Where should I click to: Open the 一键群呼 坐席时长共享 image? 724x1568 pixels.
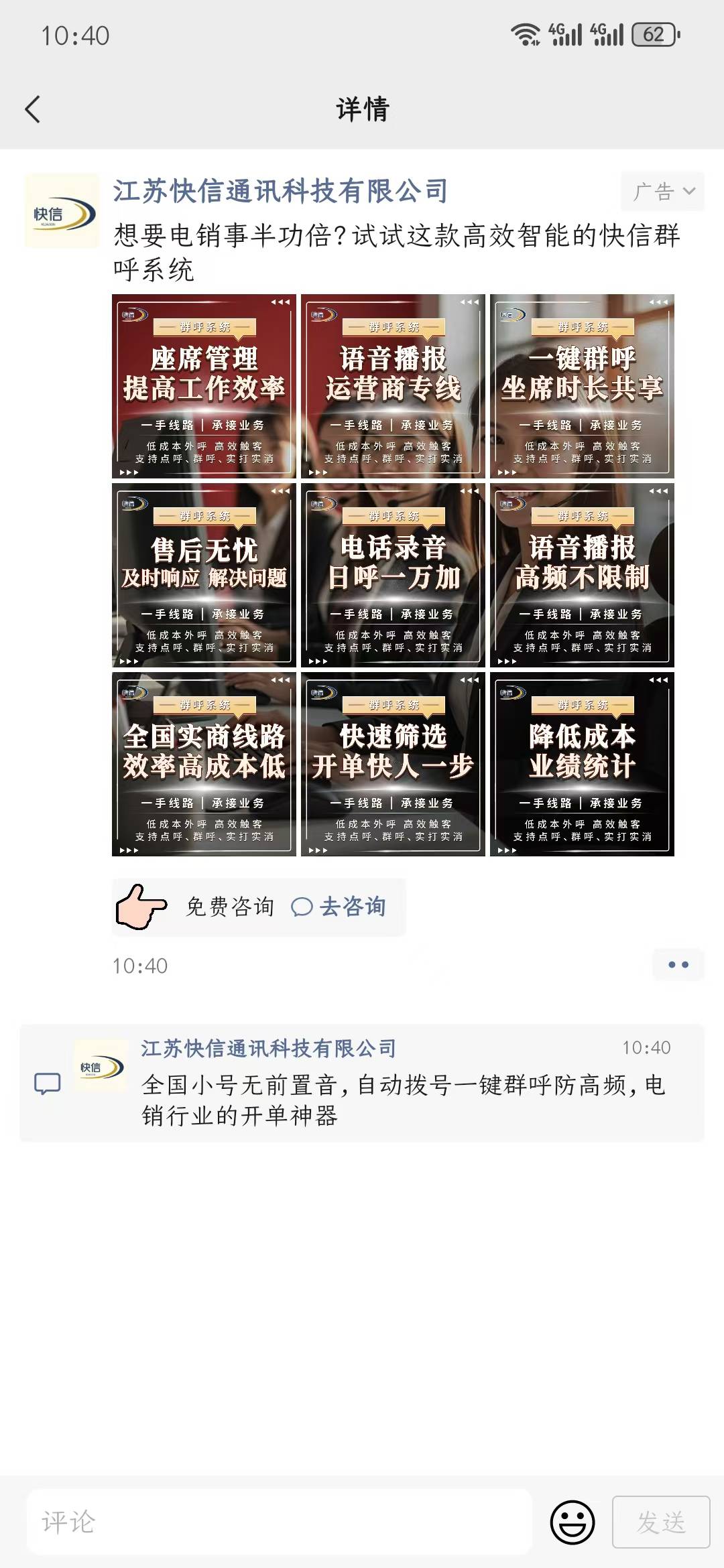(x=582, y=386)
